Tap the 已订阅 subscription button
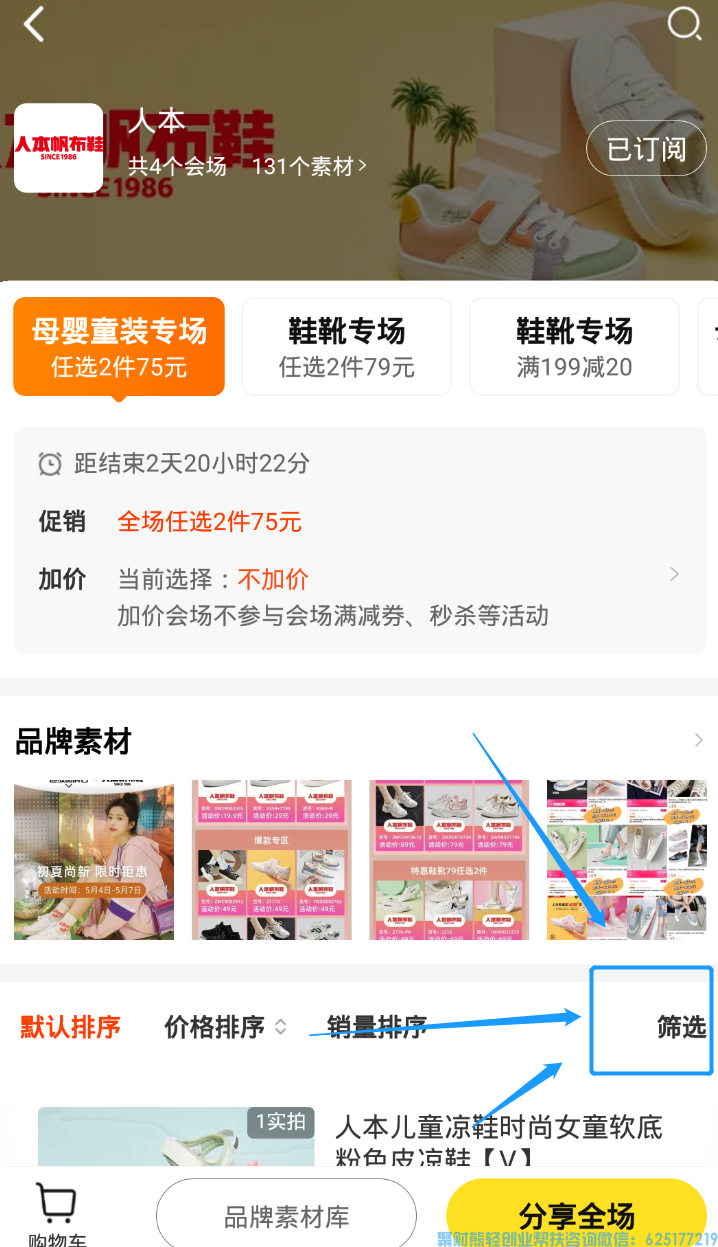 [646, 149]
